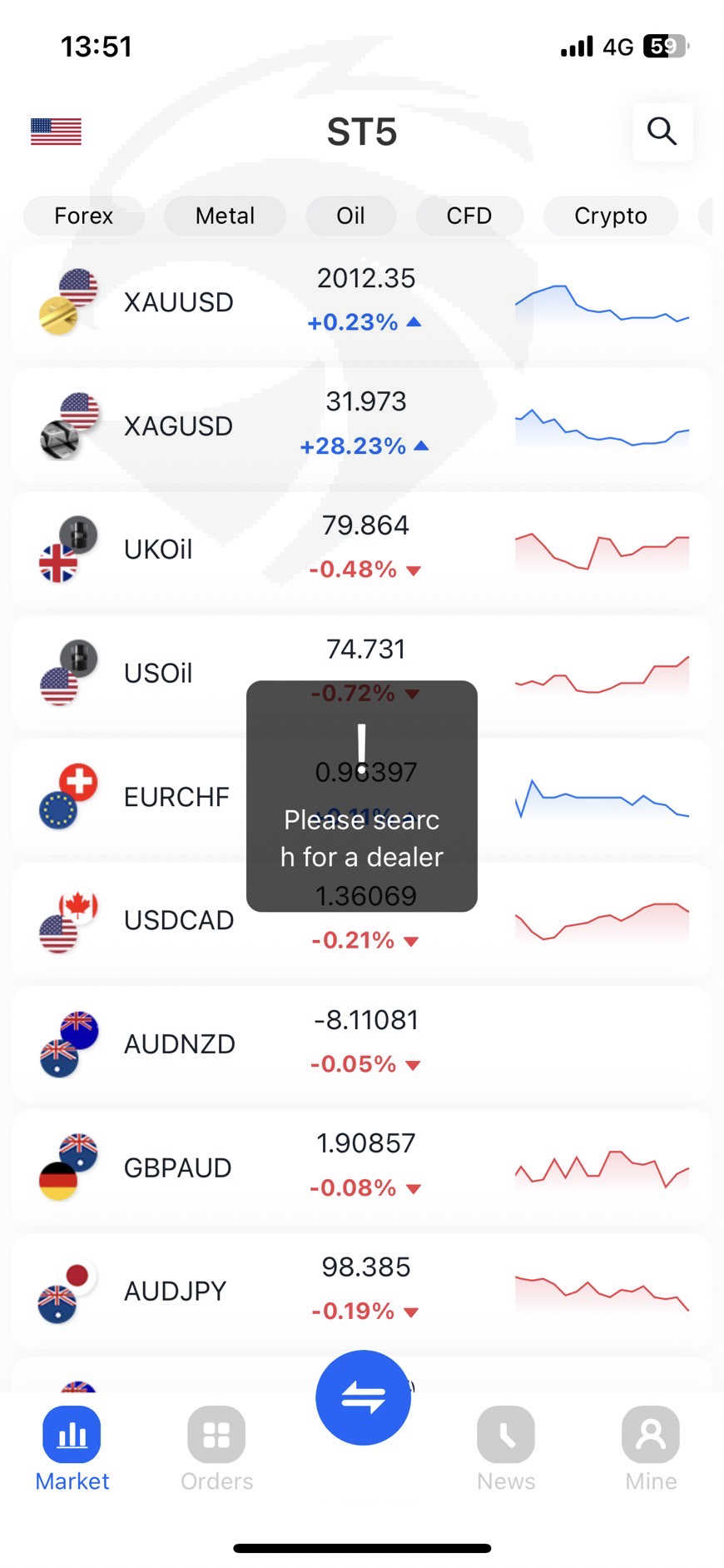
Task: Open the XAUUSD instrument row
Action: click(362, 301)
